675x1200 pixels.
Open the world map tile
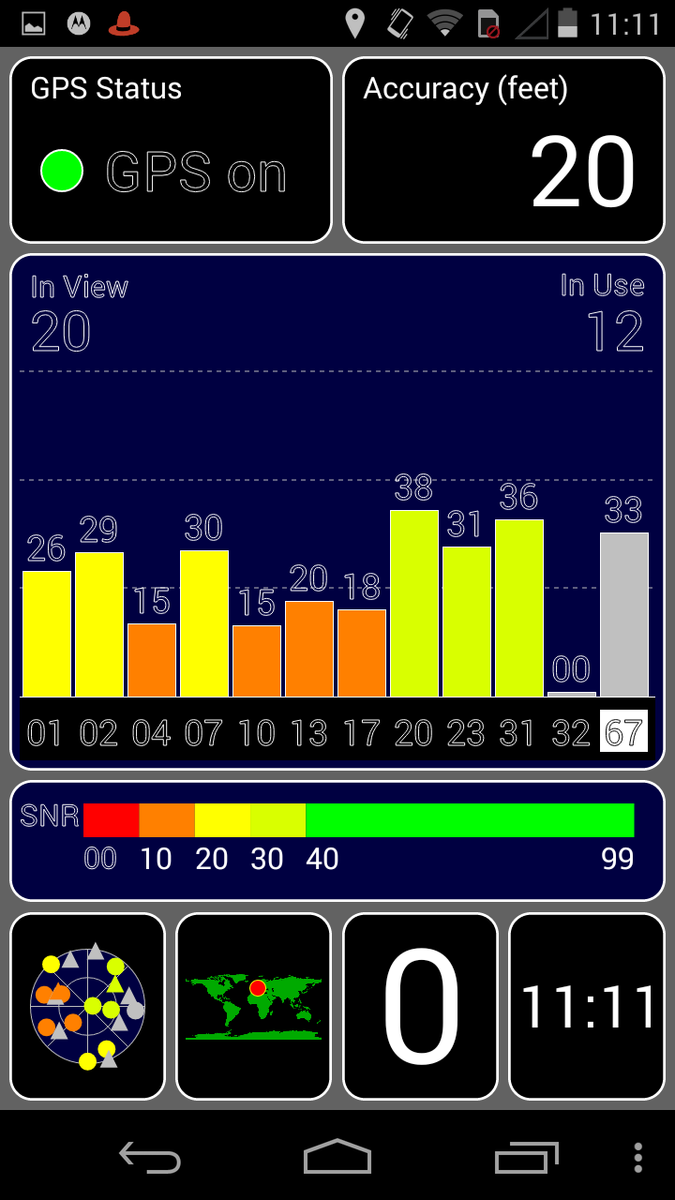tap(253, 1006)
